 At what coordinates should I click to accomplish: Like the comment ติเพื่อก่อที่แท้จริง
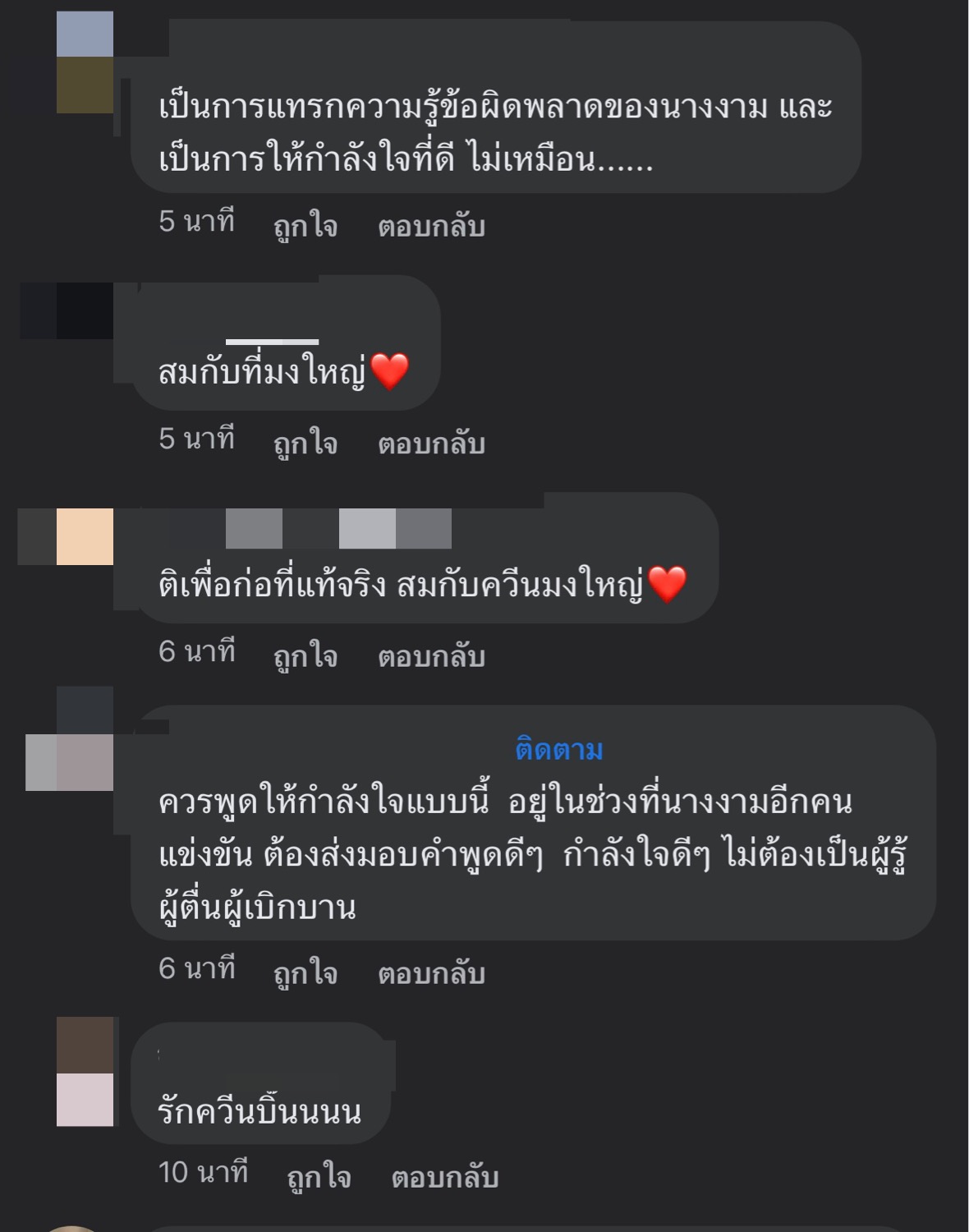tap(305, 656)
